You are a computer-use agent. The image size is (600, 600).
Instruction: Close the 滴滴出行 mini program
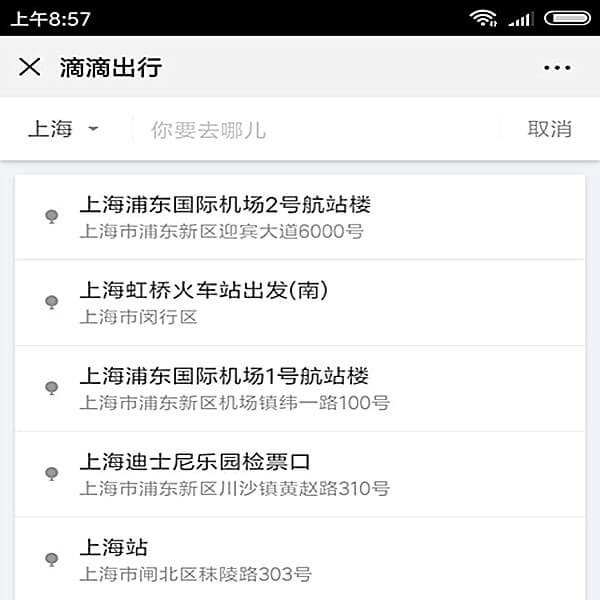[30, 67]
